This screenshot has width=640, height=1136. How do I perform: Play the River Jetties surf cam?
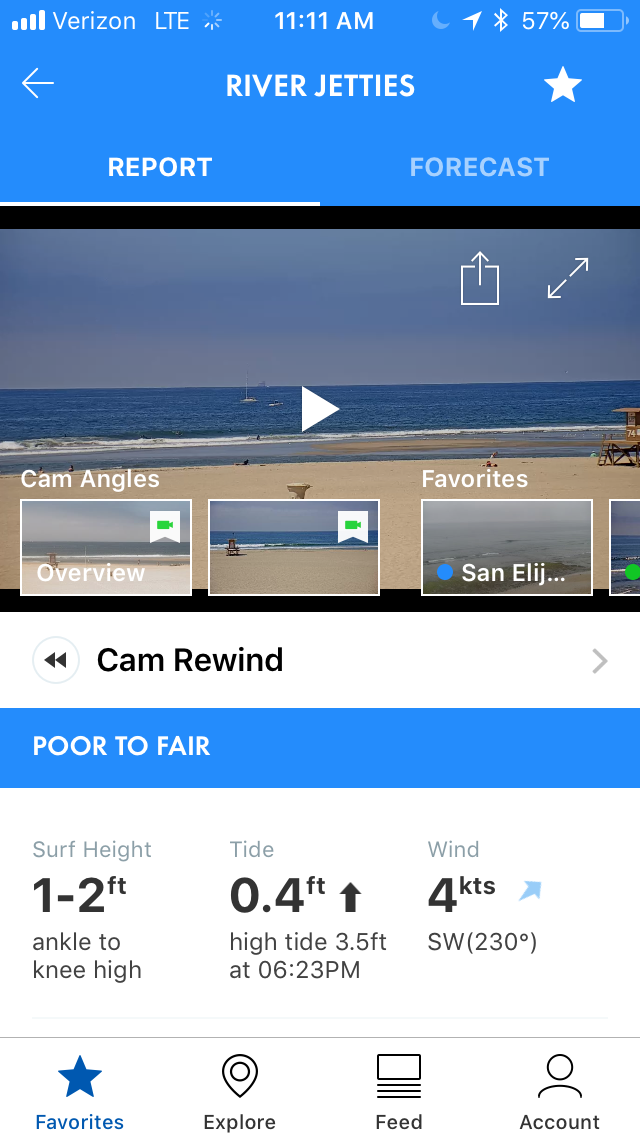tap(320, 409)
